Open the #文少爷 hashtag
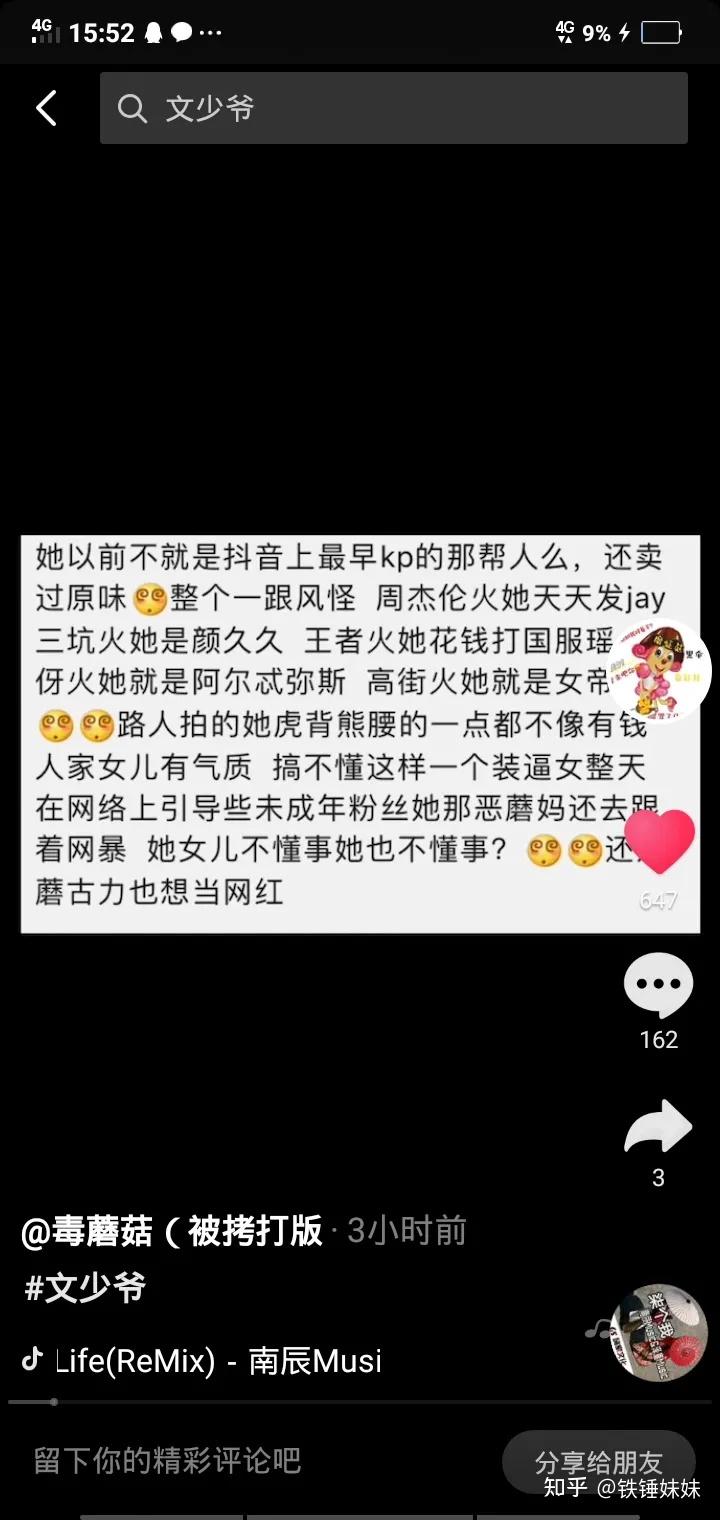This screenshot has width=720, height=1520. [86, 1287]
